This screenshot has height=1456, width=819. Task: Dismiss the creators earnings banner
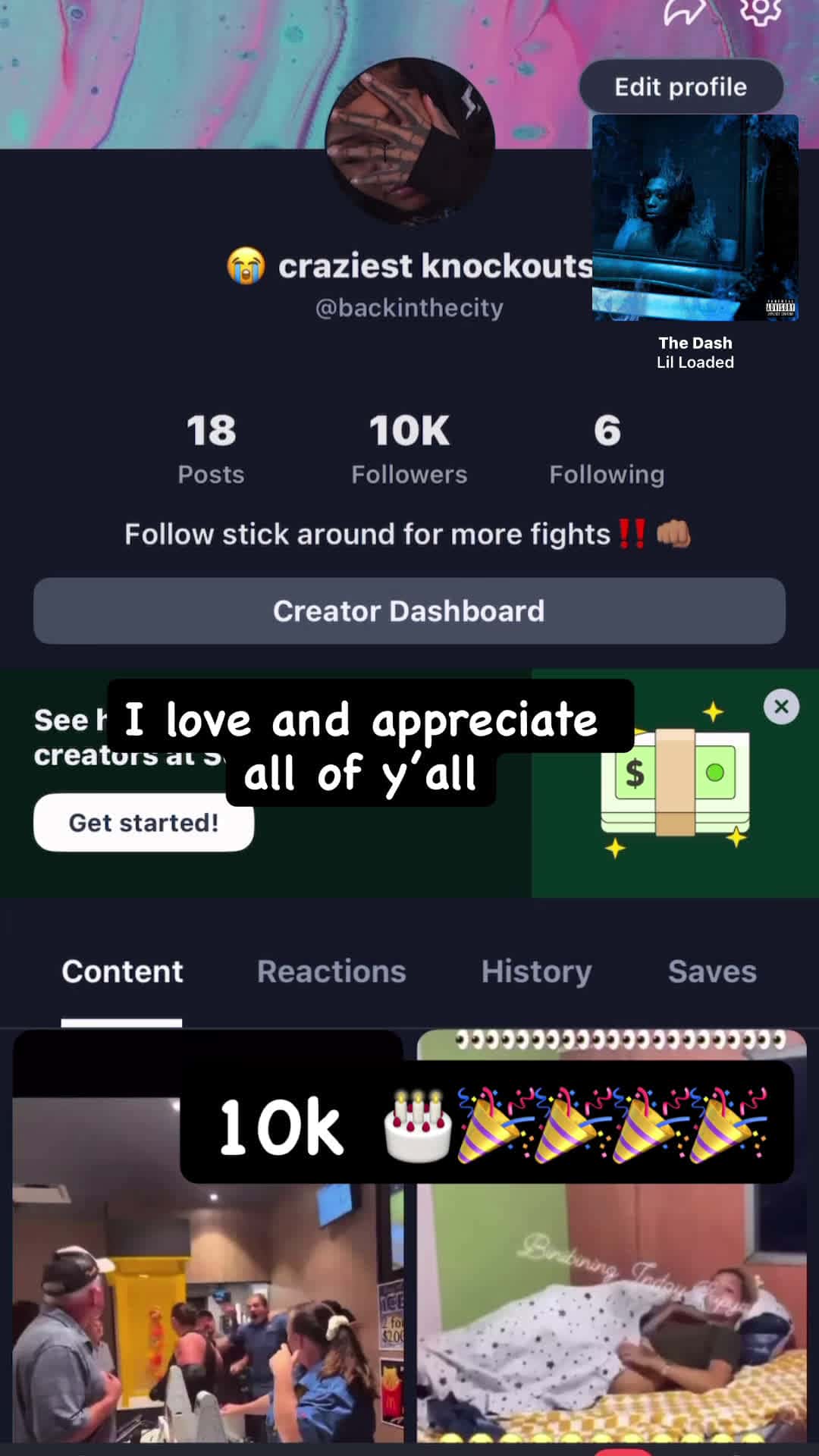click(781, 707)
